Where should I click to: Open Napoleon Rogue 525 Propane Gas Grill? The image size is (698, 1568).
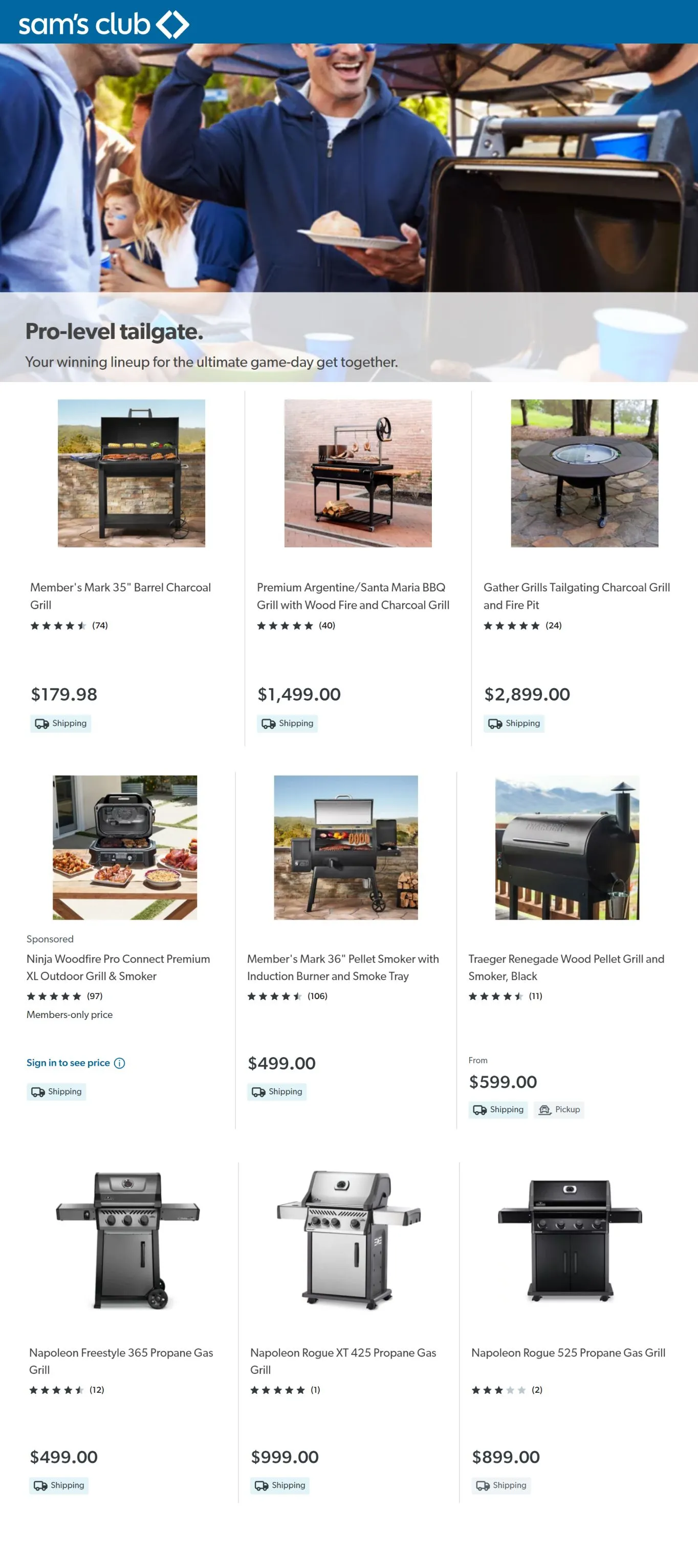[x=568, y=1352]
